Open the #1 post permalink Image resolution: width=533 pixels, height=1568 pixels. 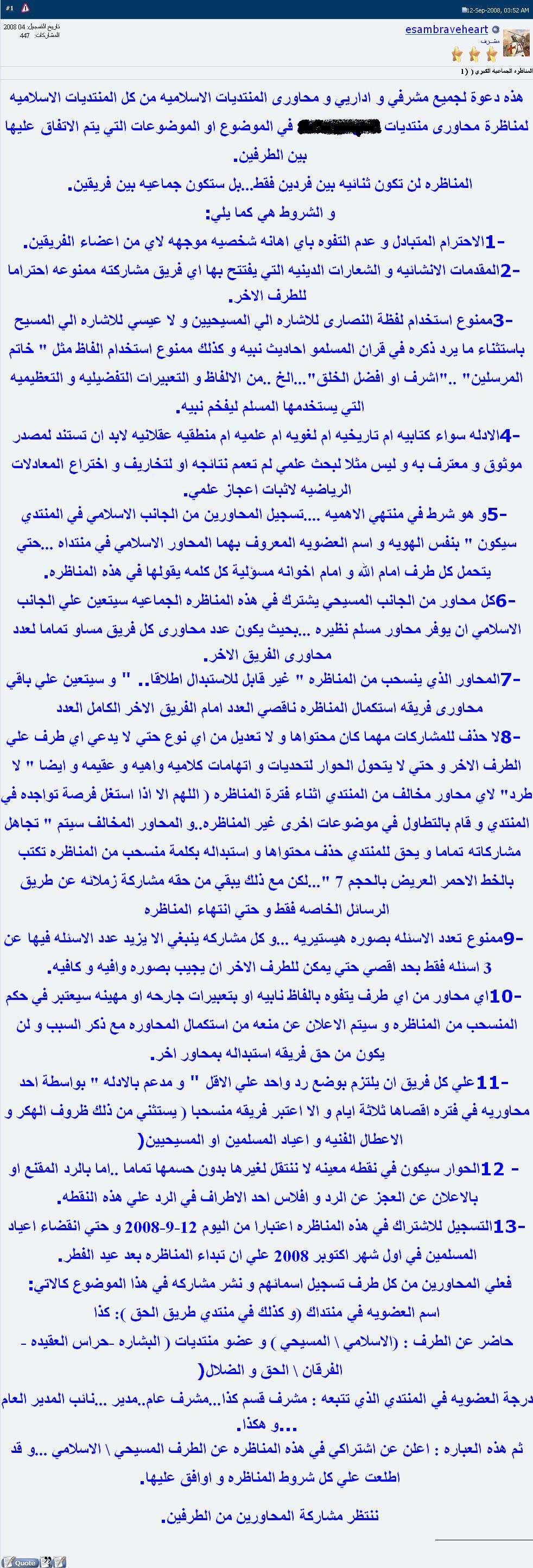tap(9, 8)
